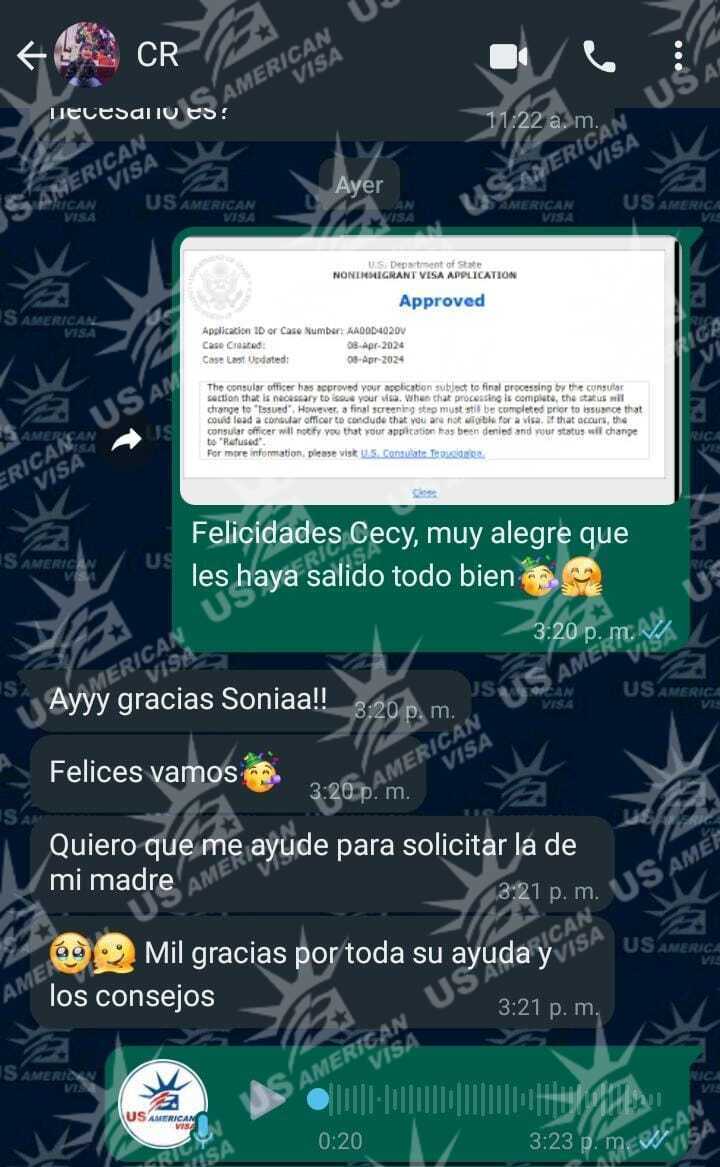
Task: Start a voice call with CR
Action: 599,56
